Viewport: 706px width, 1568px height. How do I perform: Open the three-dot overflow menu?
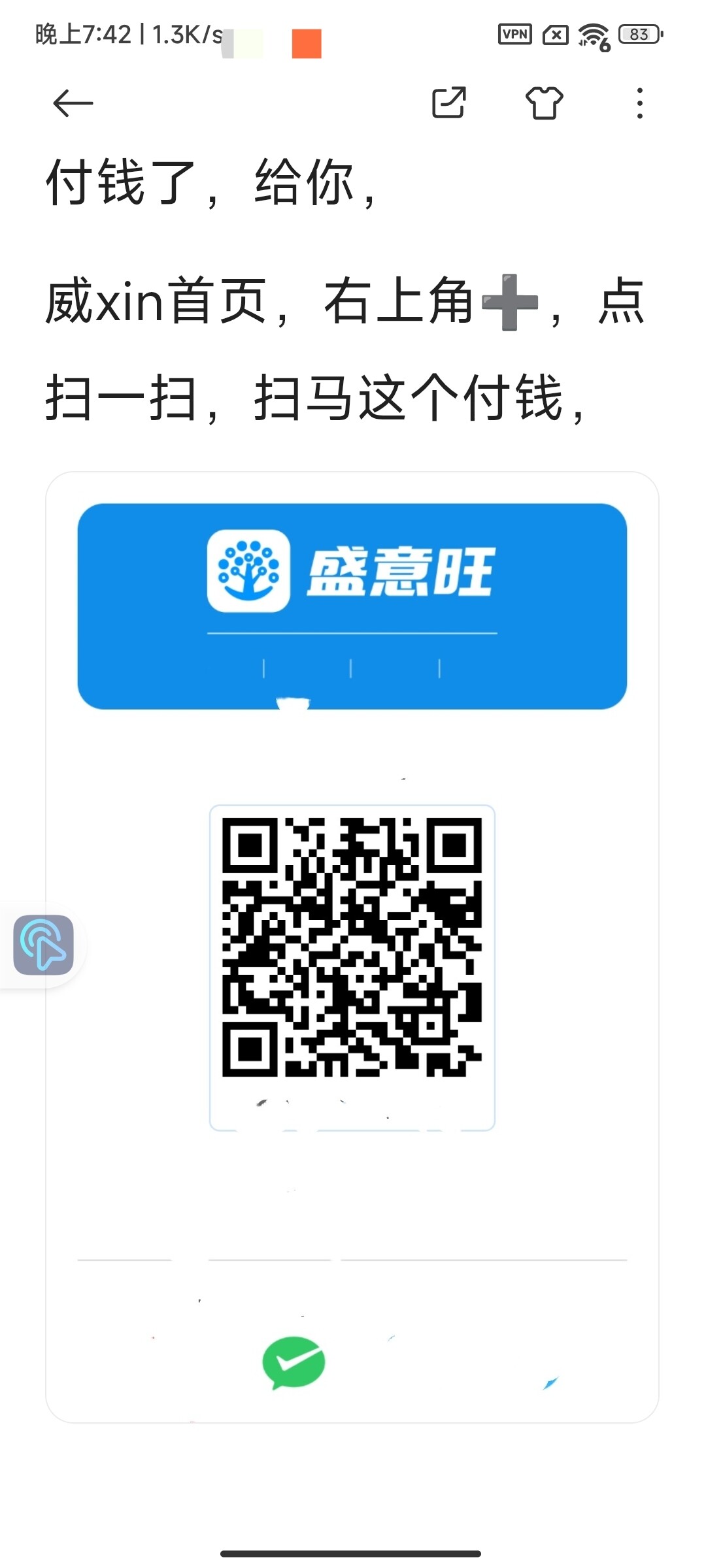639,103
